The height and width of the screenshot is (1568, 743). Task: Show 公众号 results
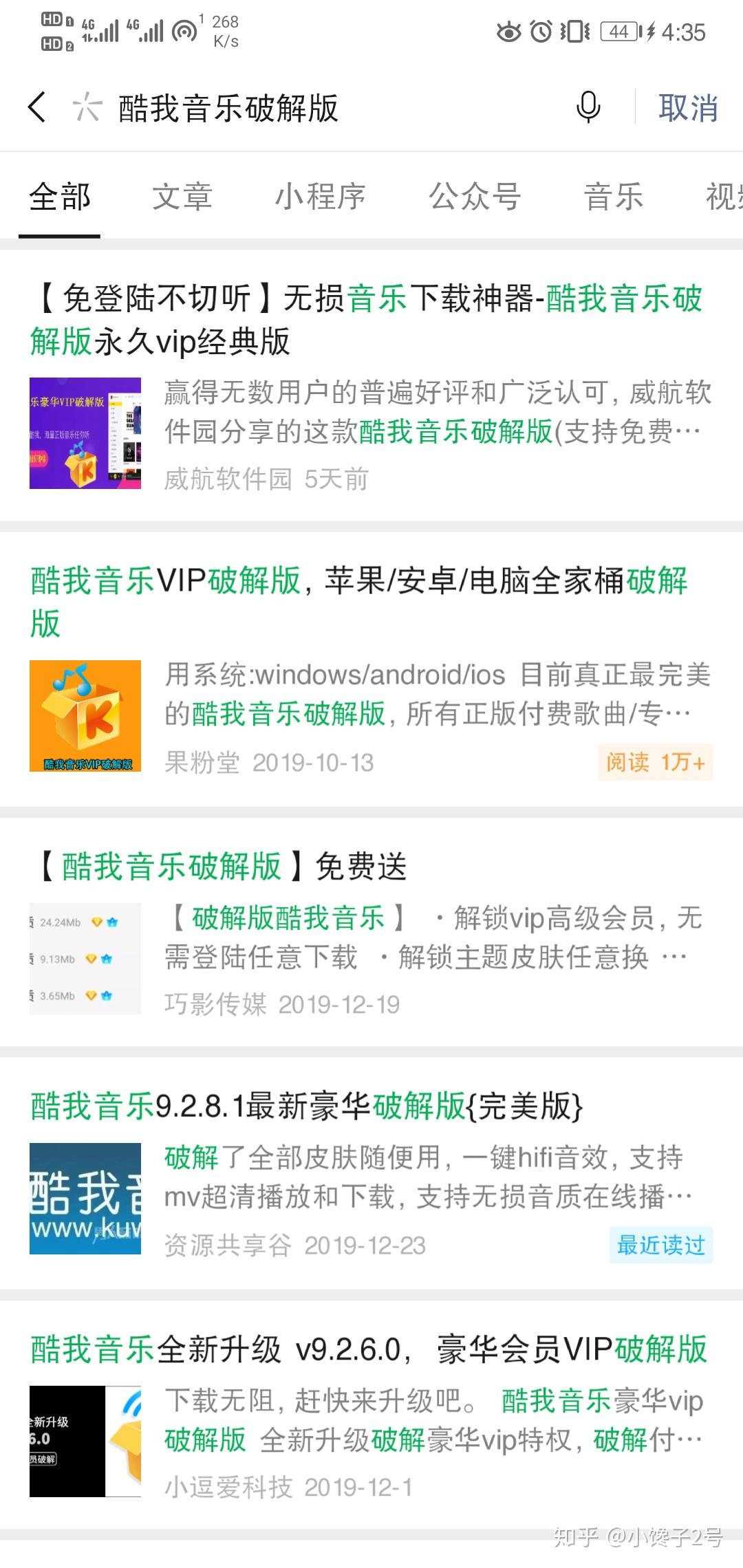475,197
